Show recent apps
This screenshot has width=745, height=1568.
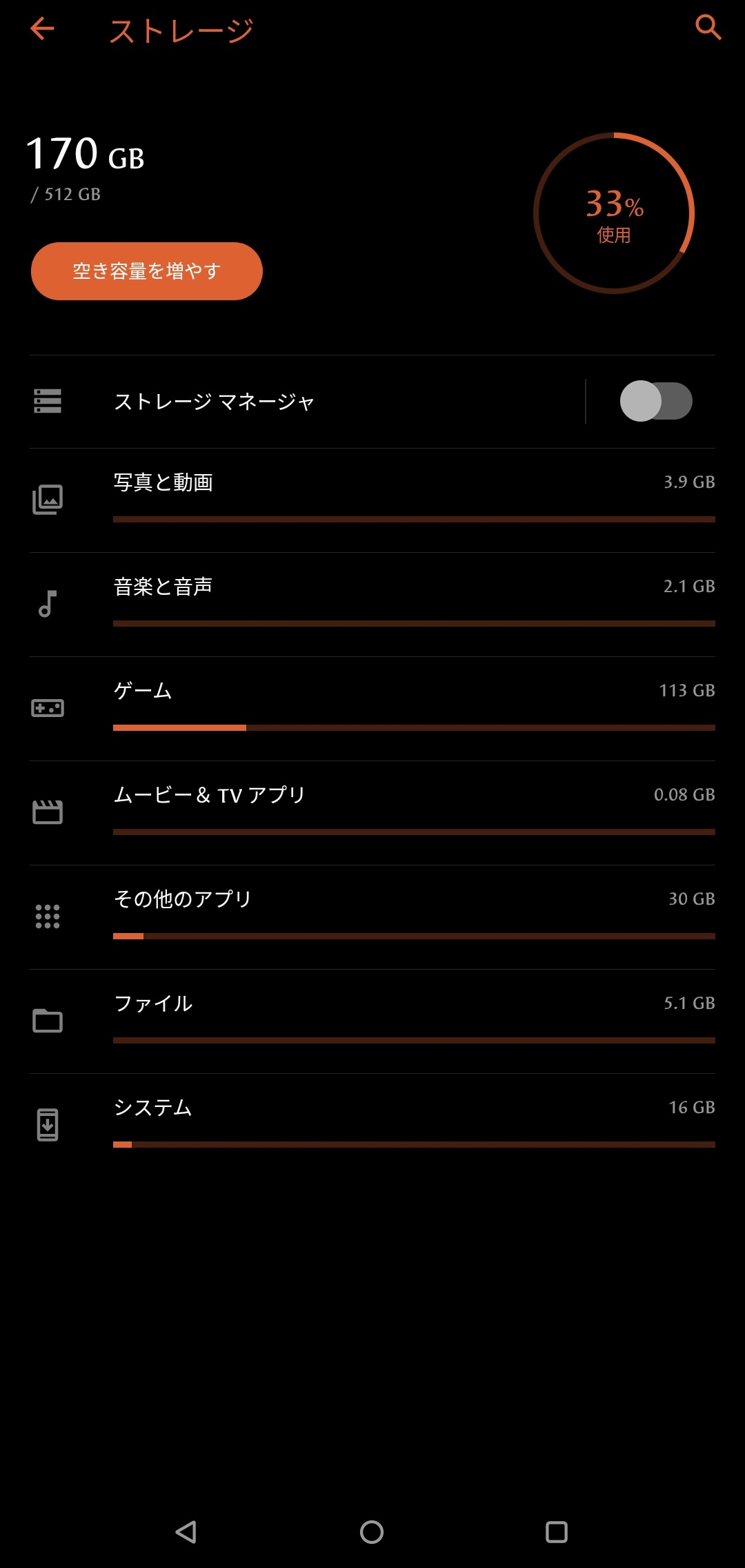click(556, 1532)
